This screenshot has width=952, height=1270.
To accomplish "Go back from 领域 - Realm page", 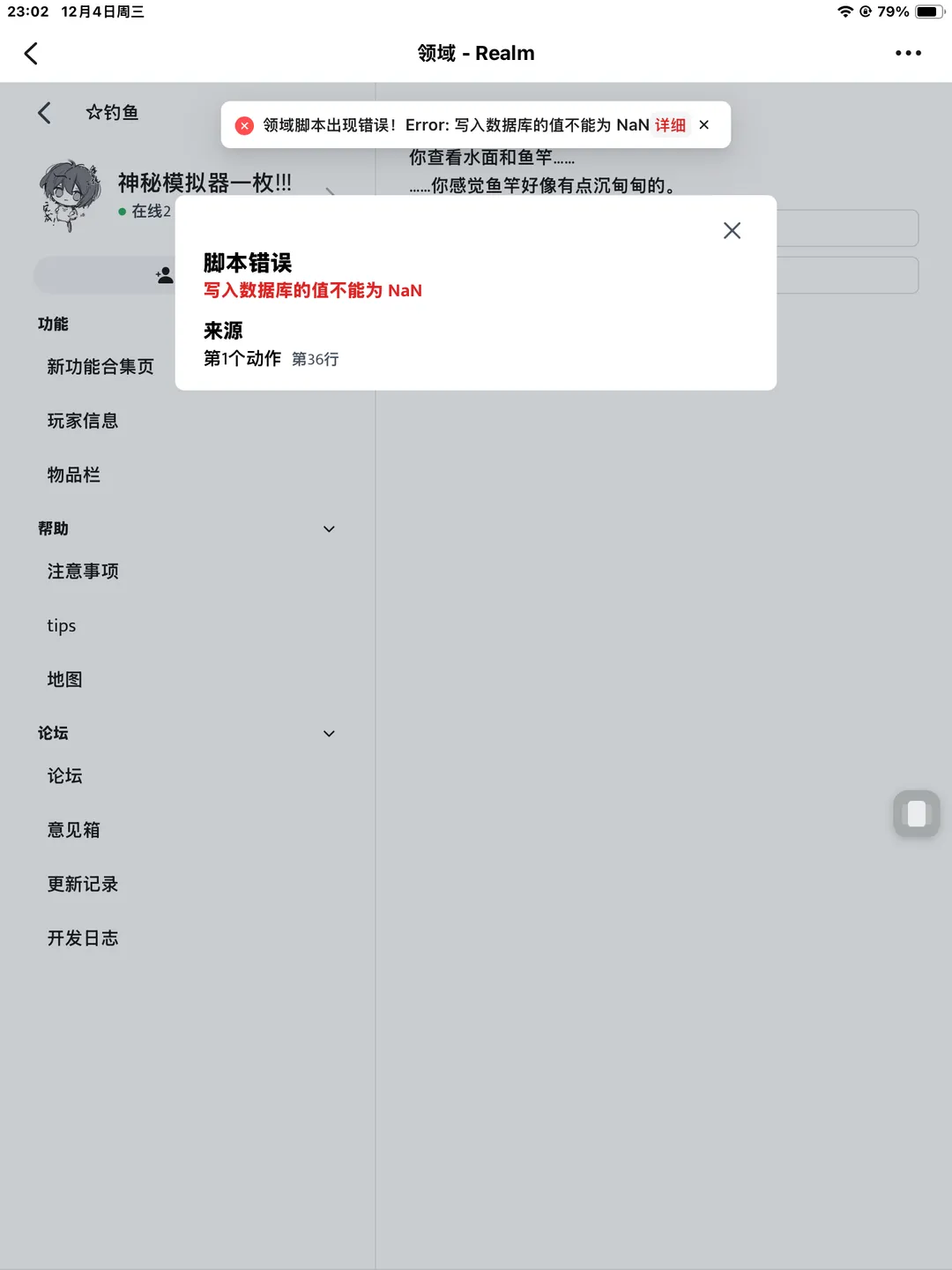I will click(x=32, y=54).
